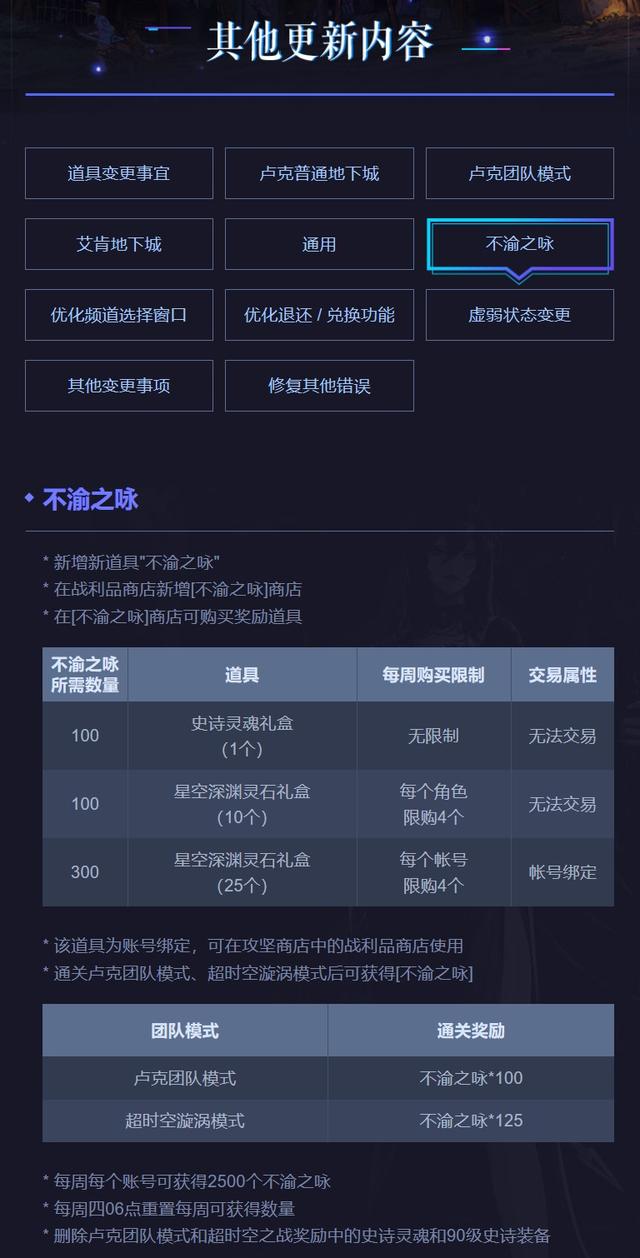View 优化频道选择窗口 details
The width and height of the screenshot is (640, 1258).
[x=119, y=315]
